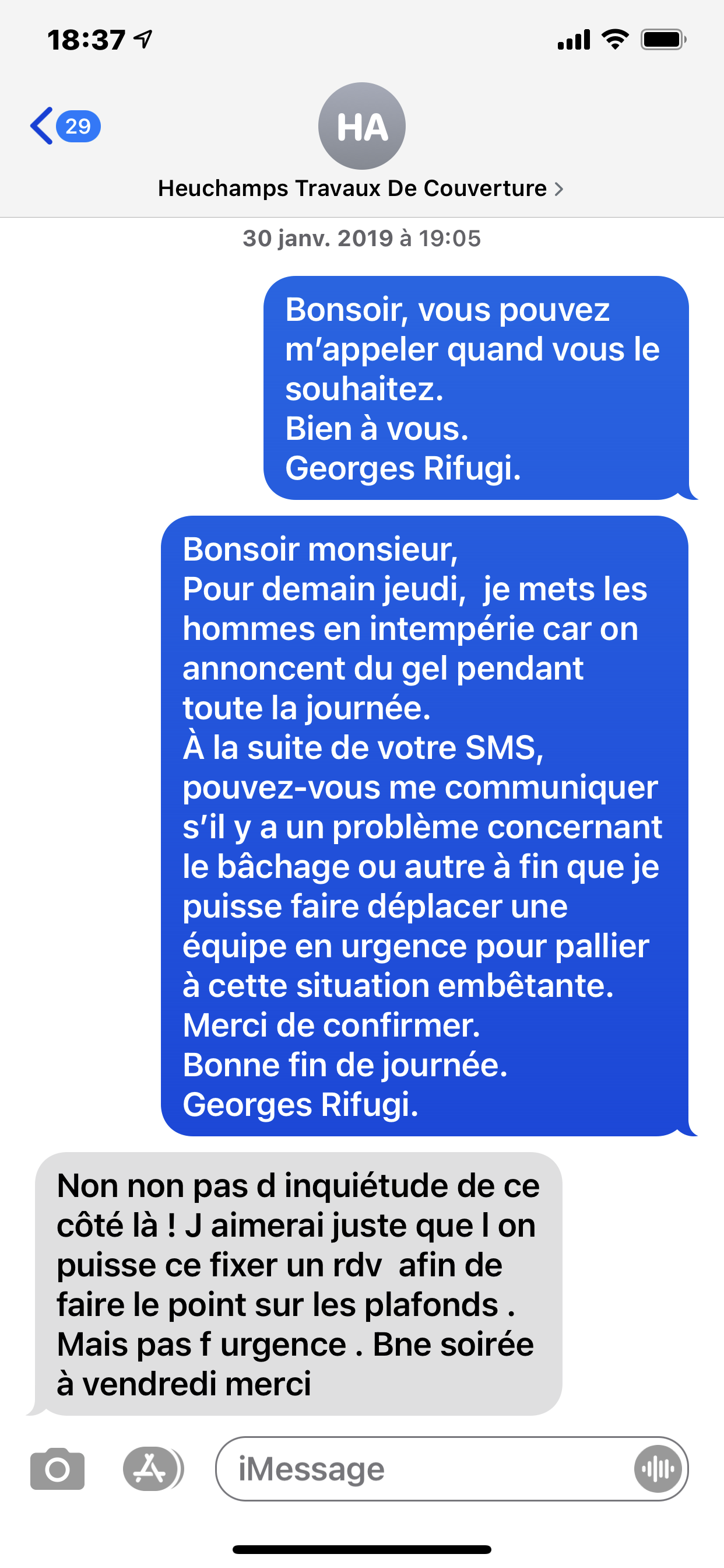Open the camera to attach a photo
This screenshot has height=1568, width=724.
coord(57,1469)
